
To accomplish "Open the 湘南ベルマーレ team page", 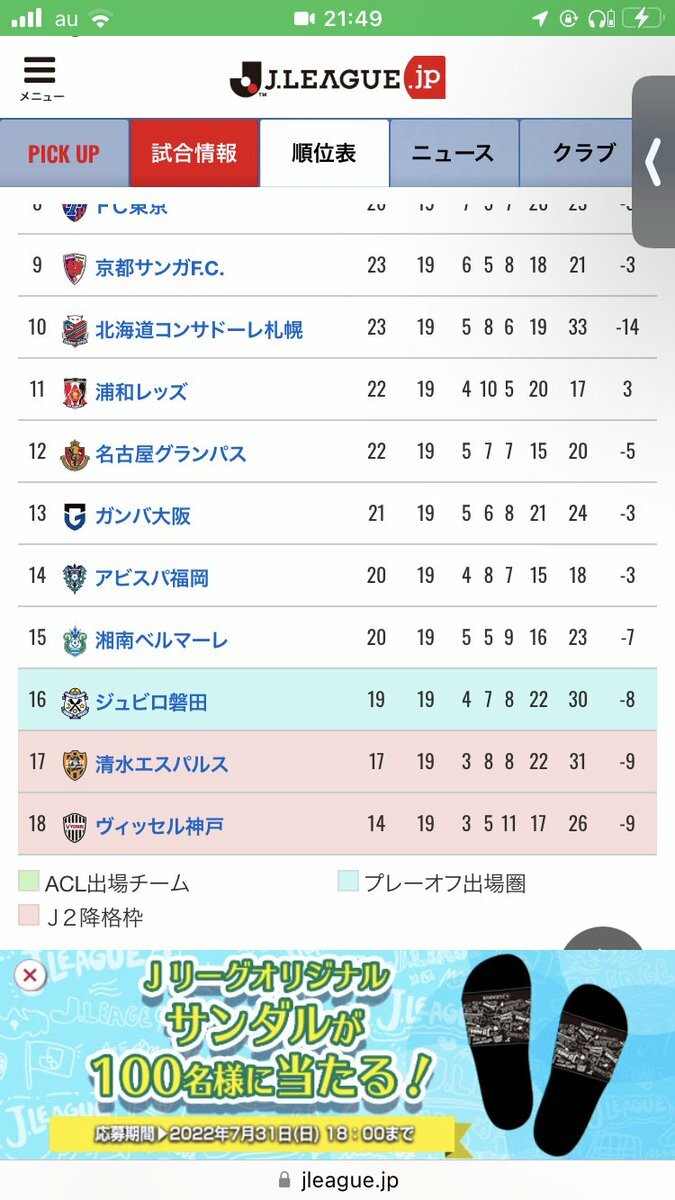I will point(161,640).
